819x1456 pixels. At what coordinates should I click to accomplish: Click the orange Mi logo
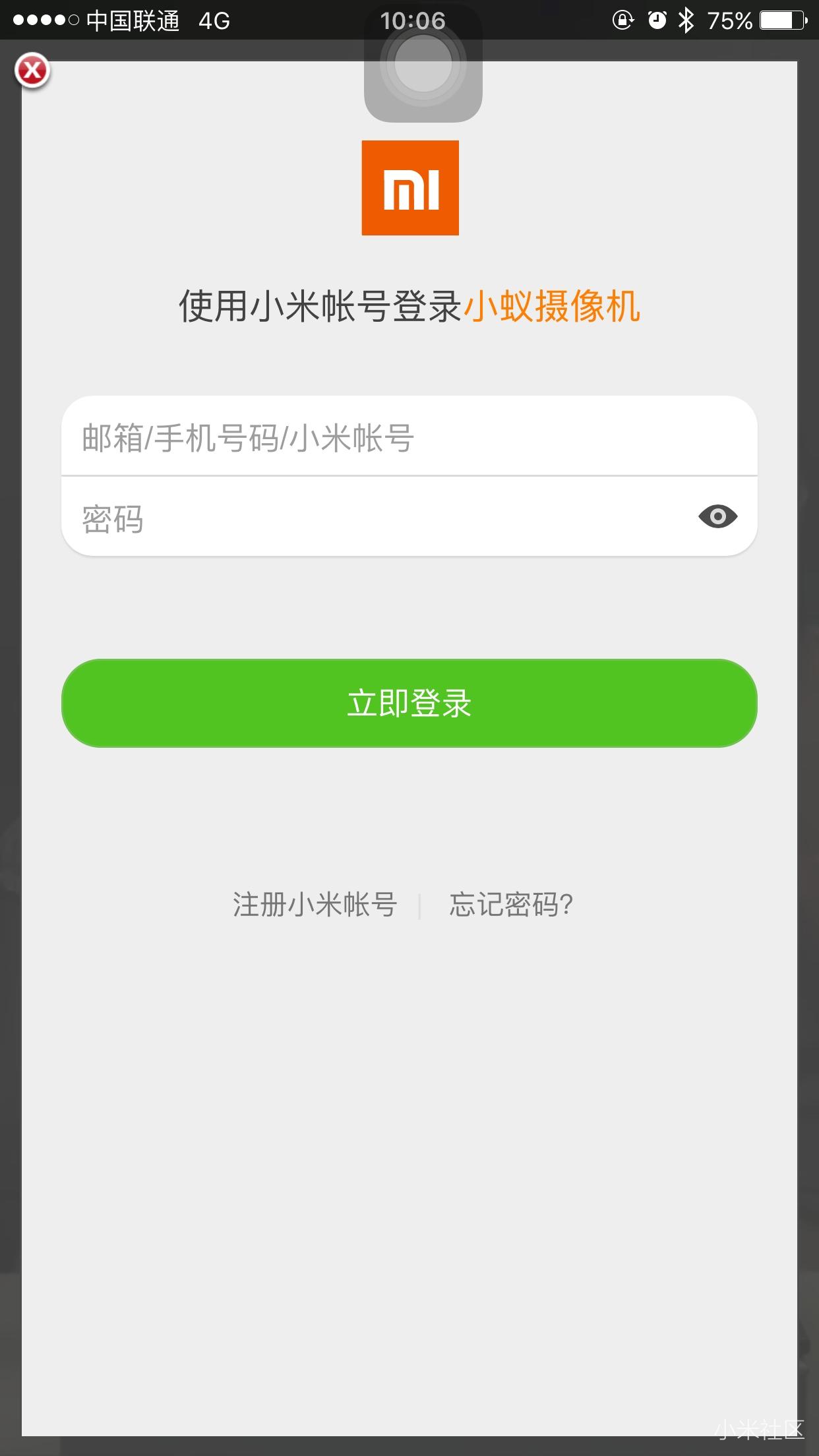(x=409, y=188)
